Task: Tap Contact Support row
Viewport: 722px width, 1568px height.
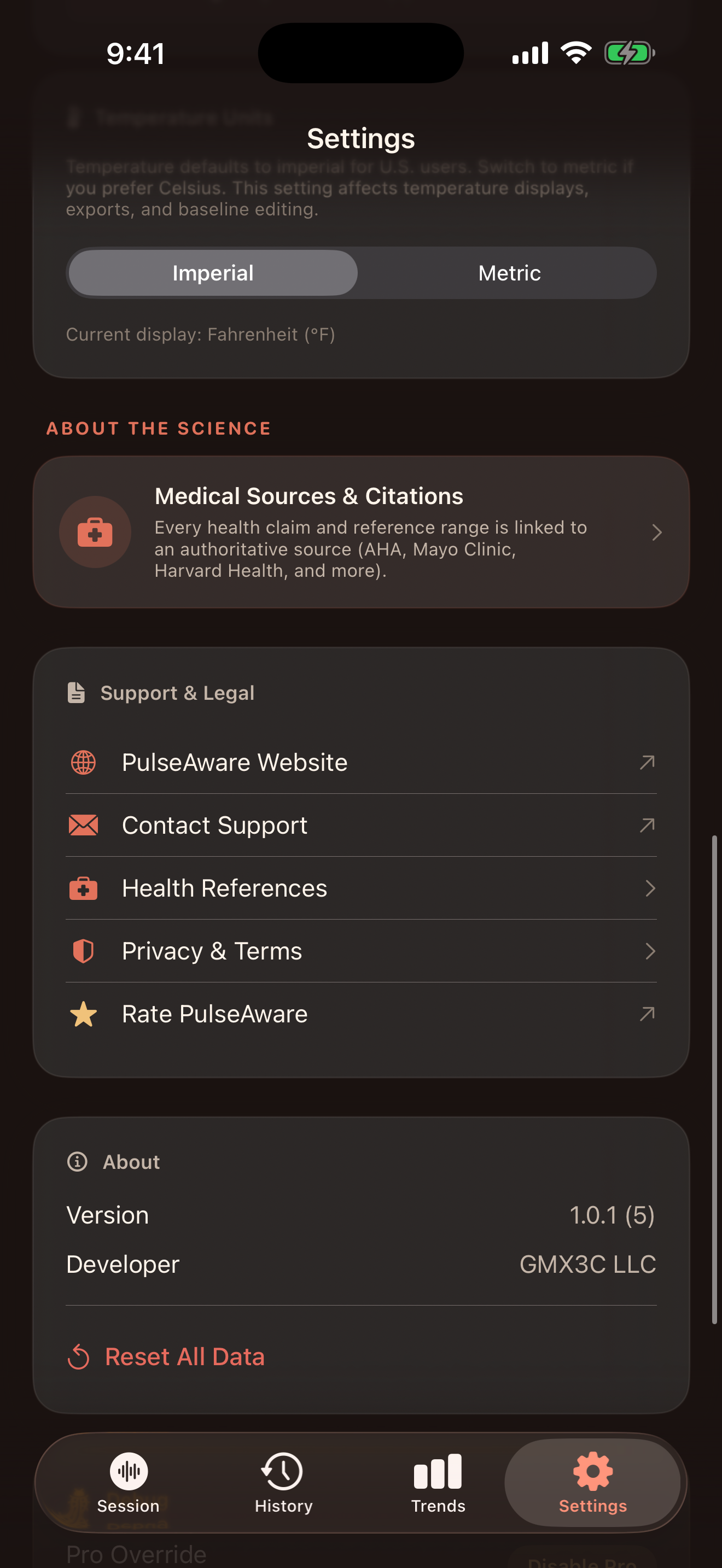Action: point(360,826)
